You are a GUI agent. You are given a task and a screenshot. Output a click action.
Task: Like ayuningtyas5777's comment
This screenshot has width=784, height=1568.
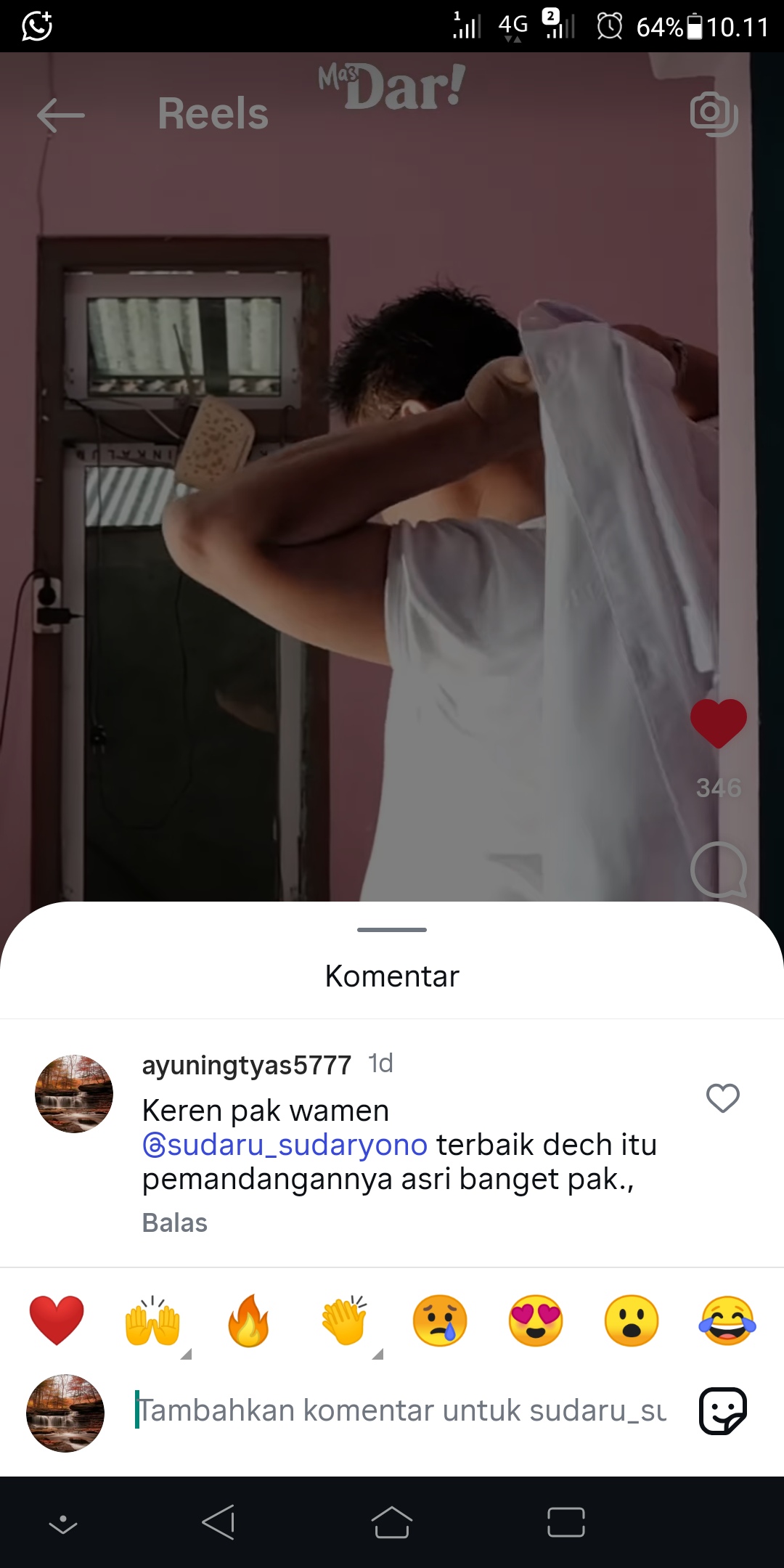pos(723,1098)
